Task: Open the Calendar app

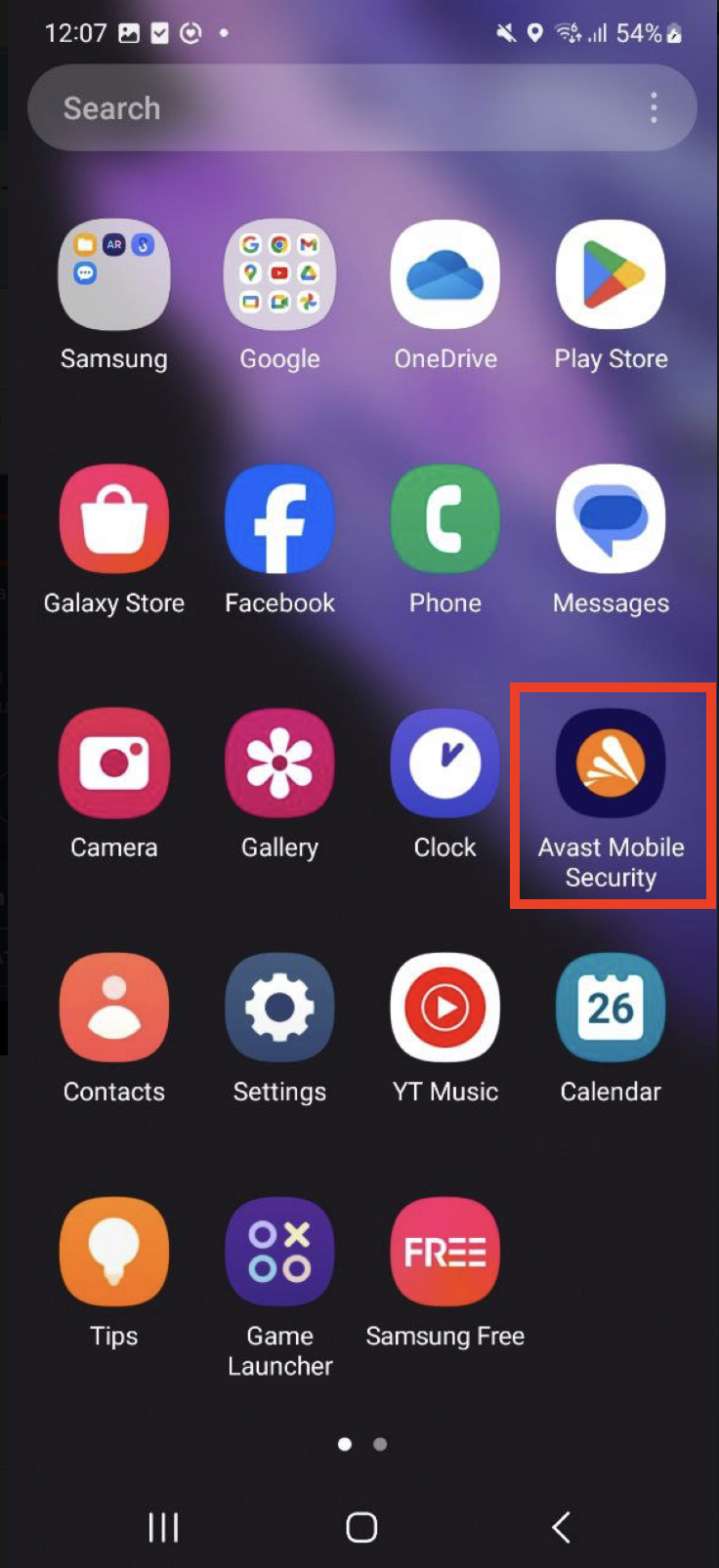Action: coord(611,1008)
